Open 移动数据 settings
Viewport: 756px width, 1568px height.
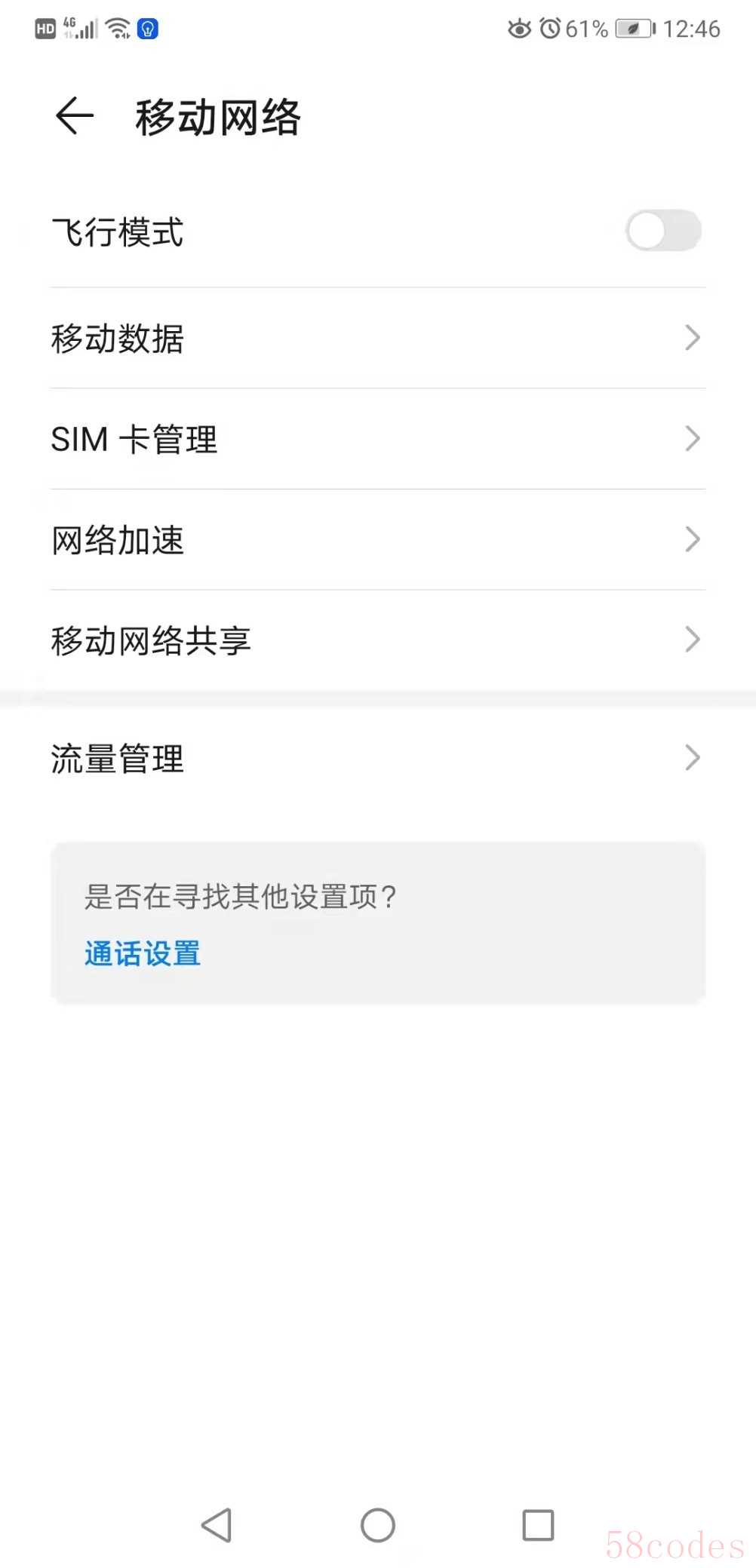tap(378, 338)
